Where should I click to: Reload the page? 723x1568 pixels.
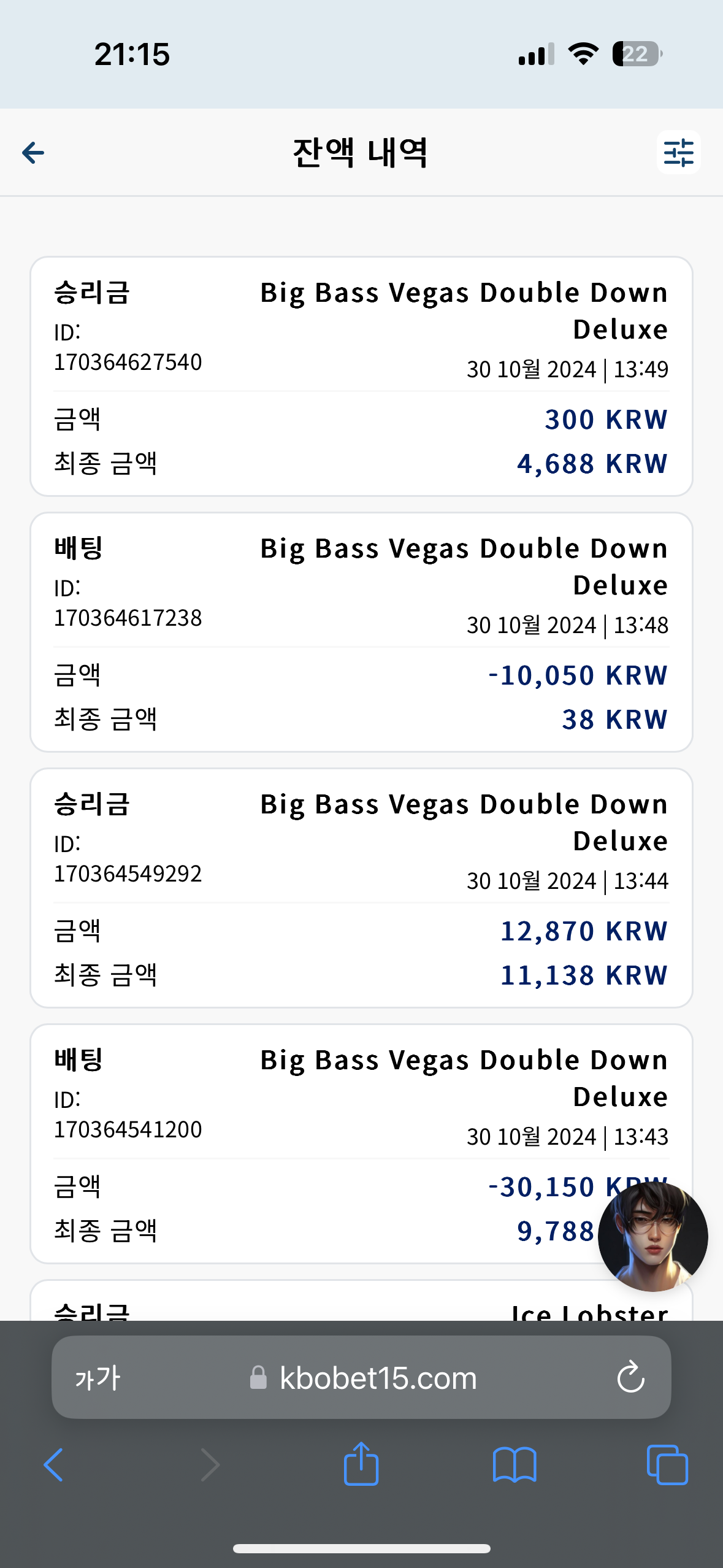pos(630,1378)
